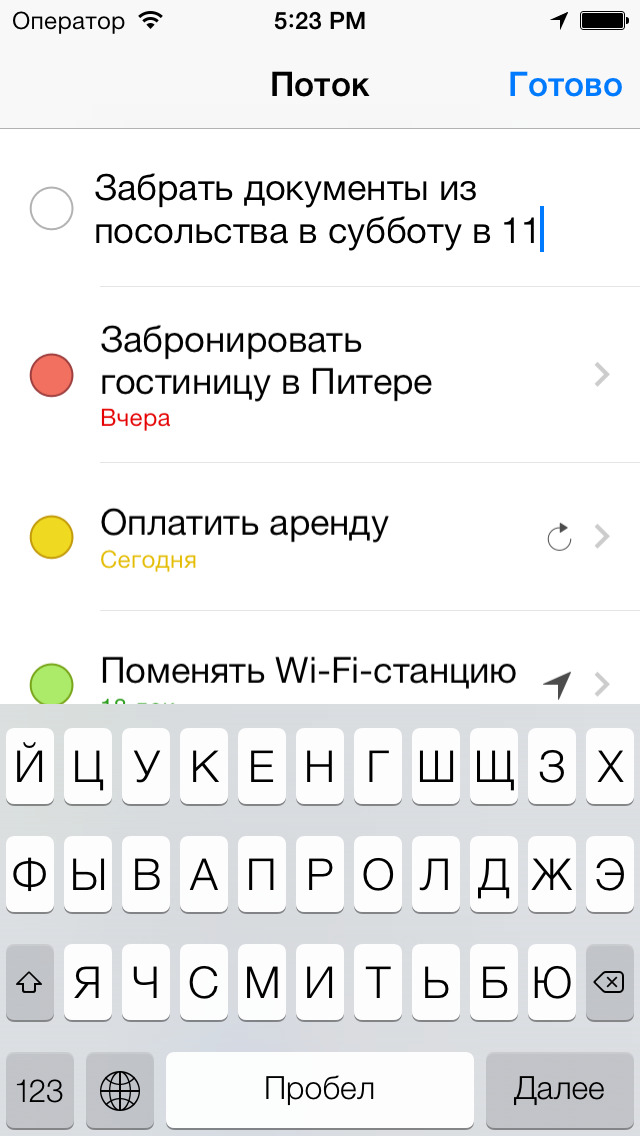Enable shift on the keyboard
Viewport: 640px width, 1136px height.
pos(30,984)
